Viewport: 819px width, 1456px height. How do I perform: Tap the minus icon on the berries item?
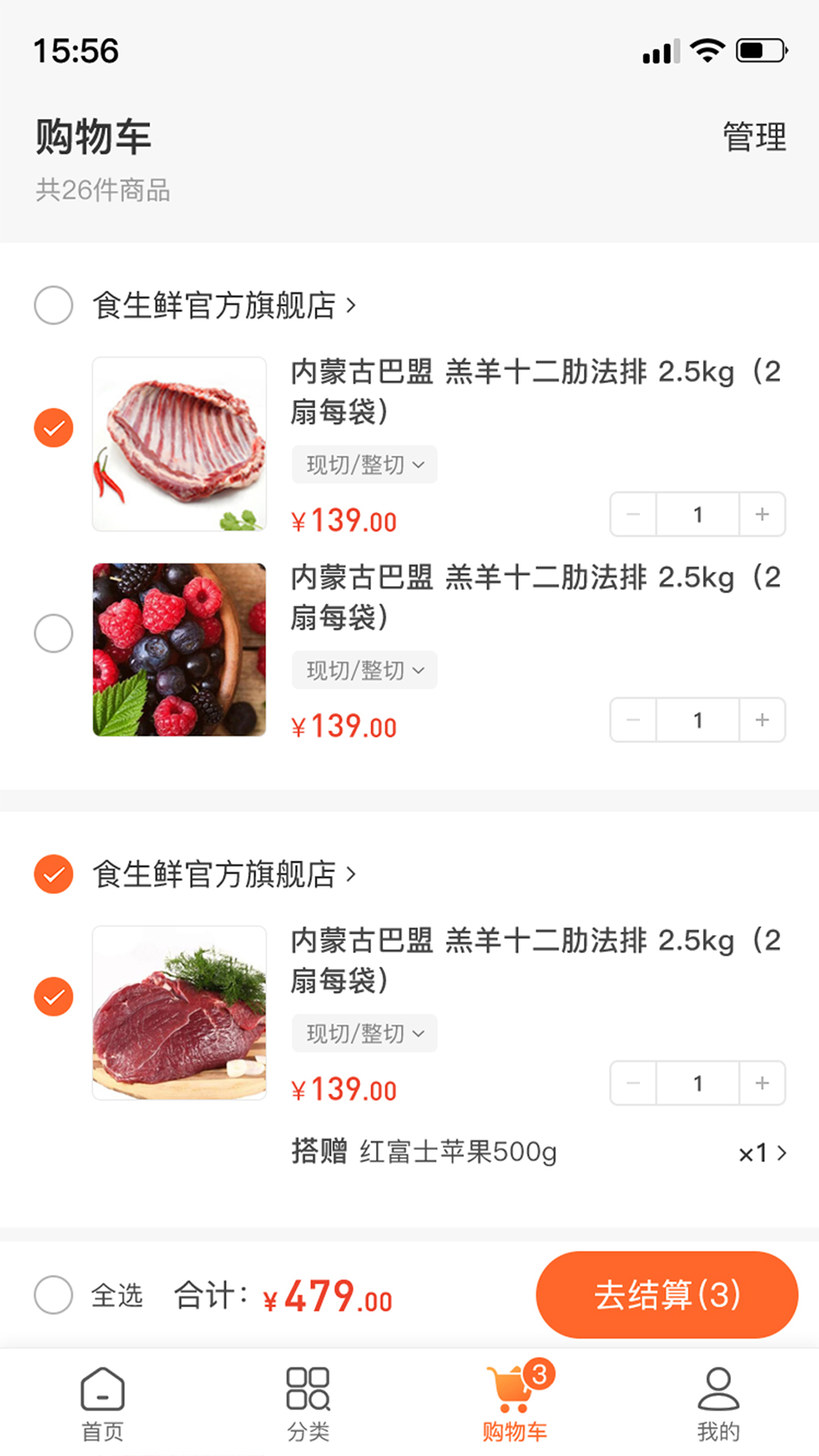pos(632,720)
